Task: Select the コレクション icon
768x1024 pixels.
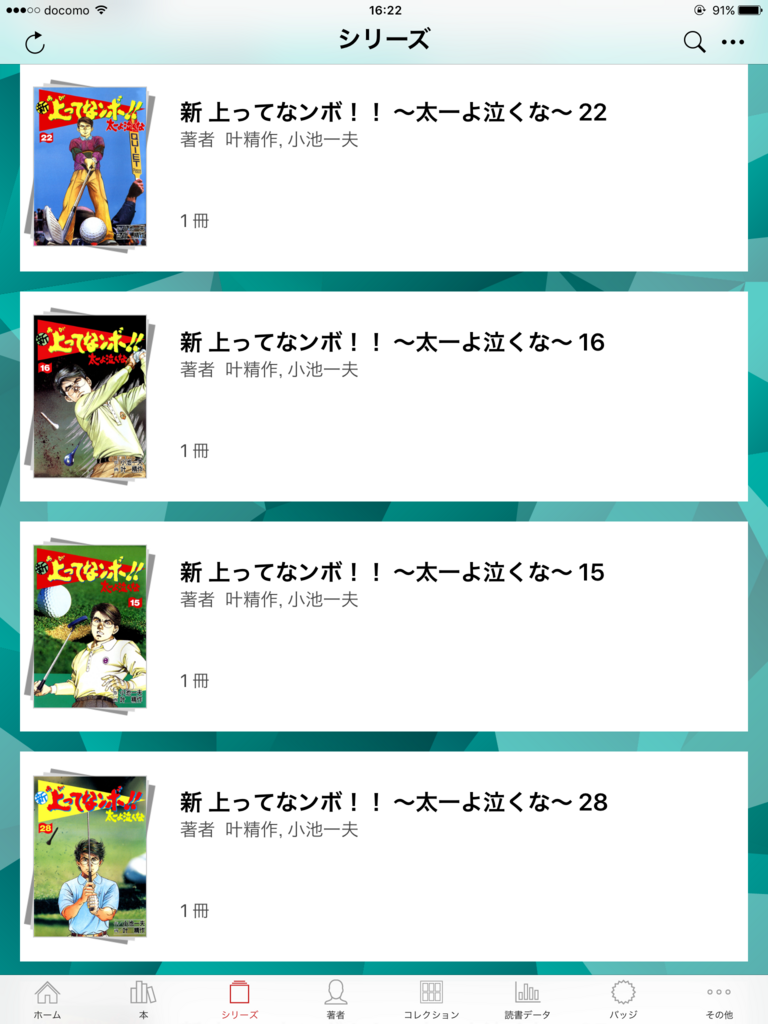Action: [x=431, y=995]
